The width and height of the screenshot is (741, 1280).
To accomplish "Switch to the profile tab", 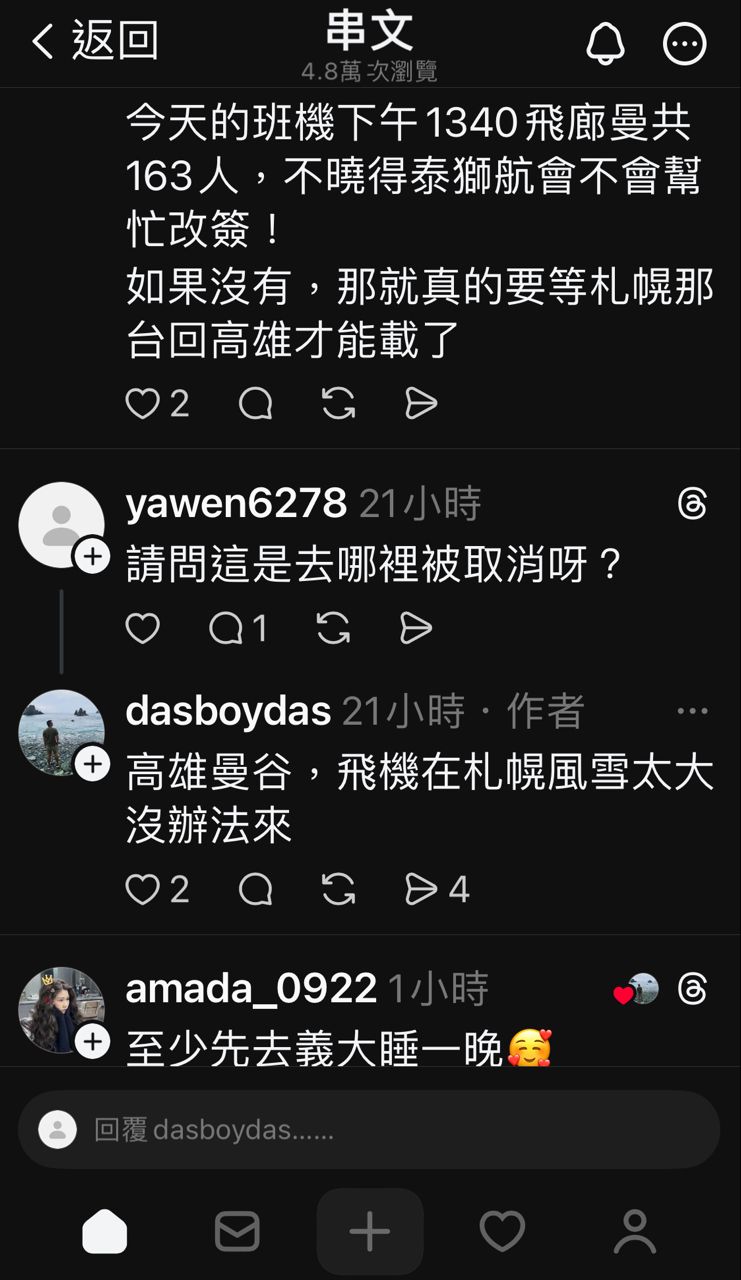I will click(635, 1231).
